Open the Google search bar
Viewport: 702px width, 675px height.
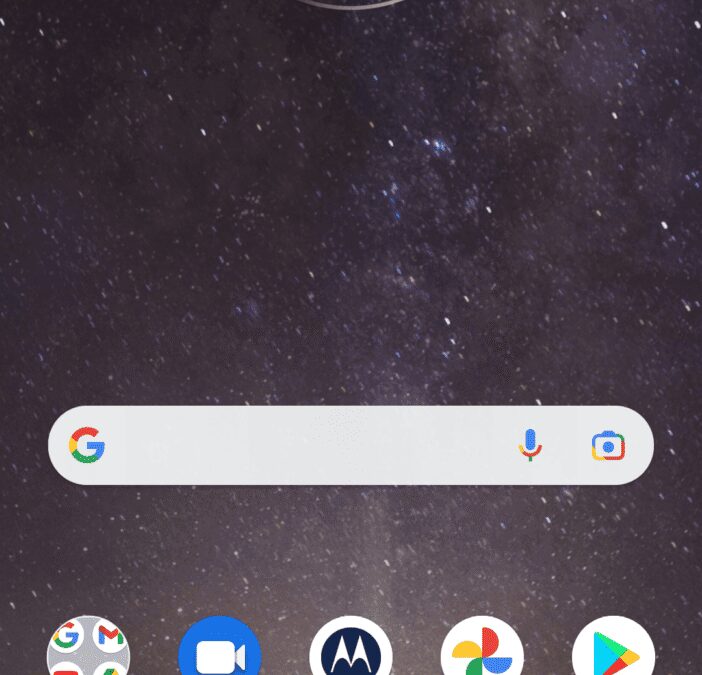[300, 445]
